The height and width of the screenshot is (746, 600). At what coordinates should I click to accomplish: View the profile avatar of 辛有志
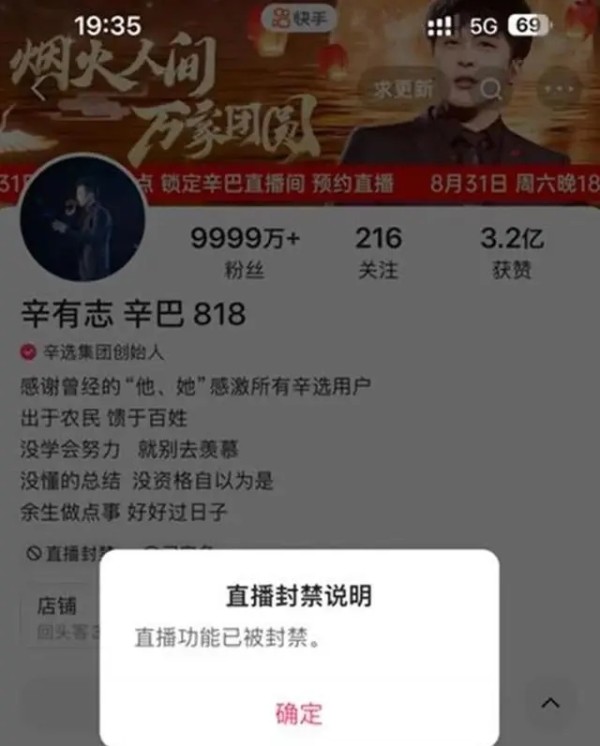pyautogui.click(x=83, y=218)
